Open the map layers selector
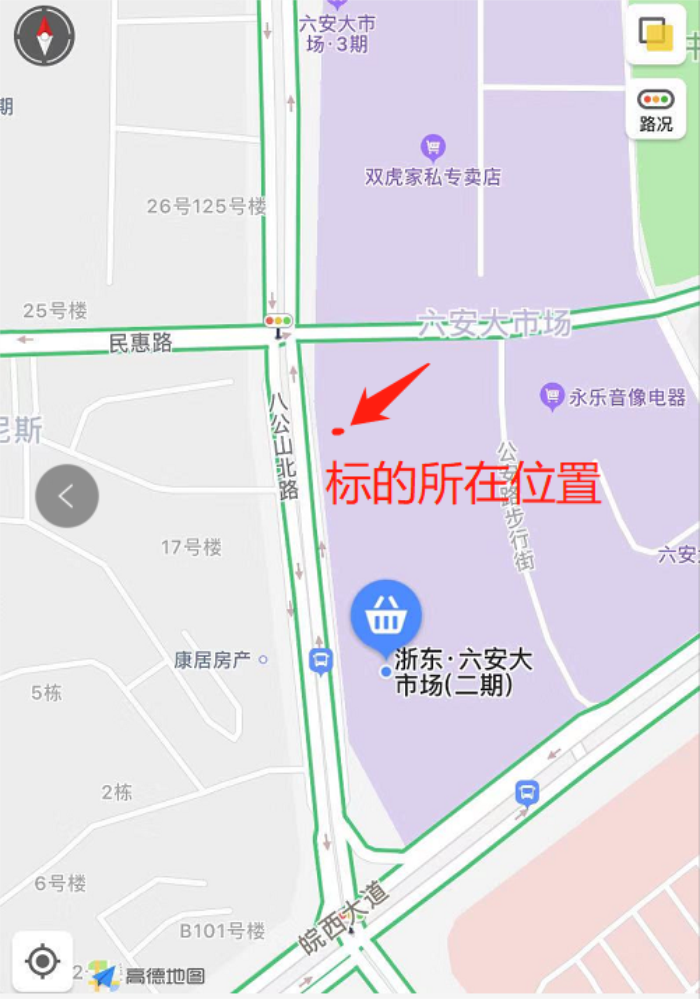The width and height of the screenshot is (700, 999). click(x=656, y=35)
